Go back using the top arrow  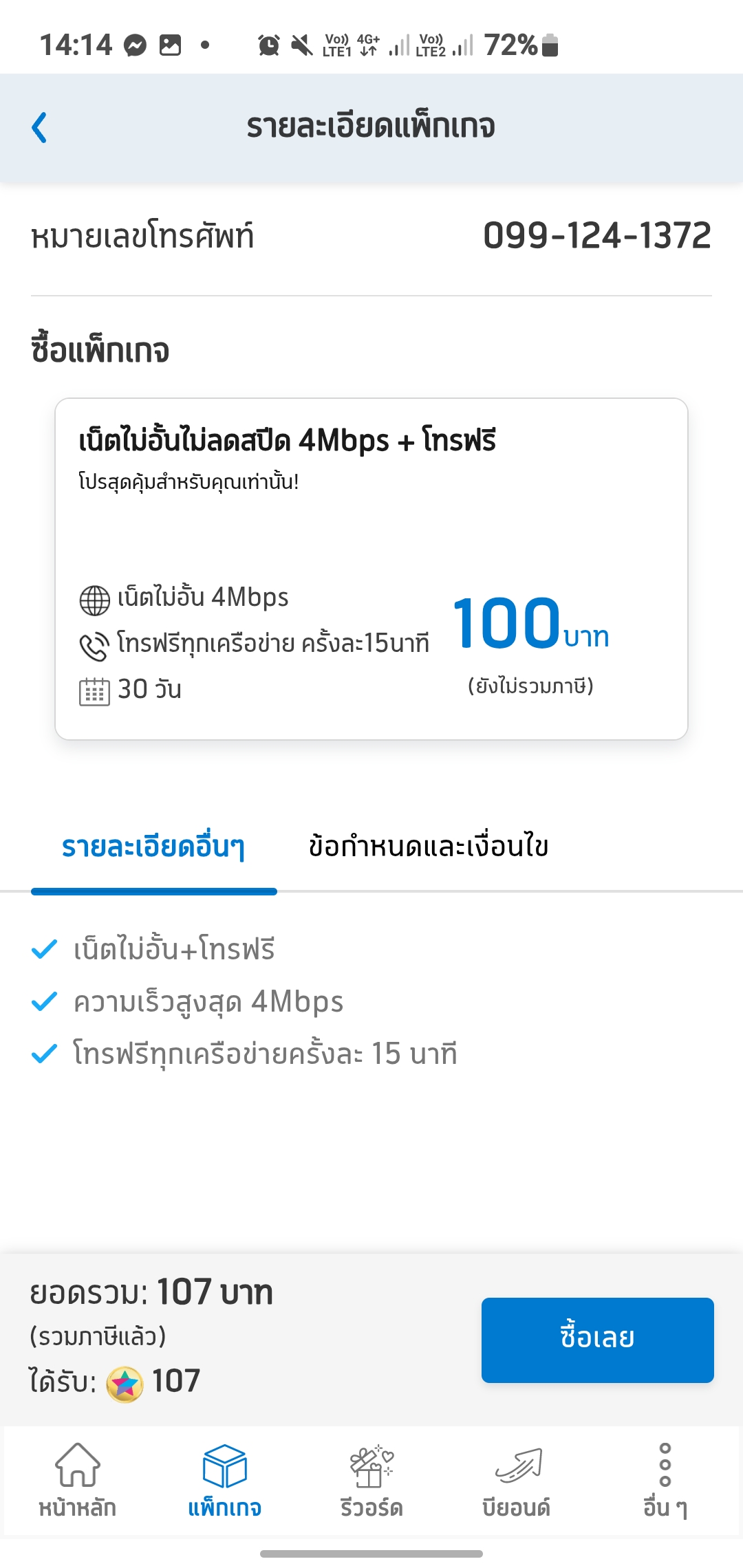point(40,127)
